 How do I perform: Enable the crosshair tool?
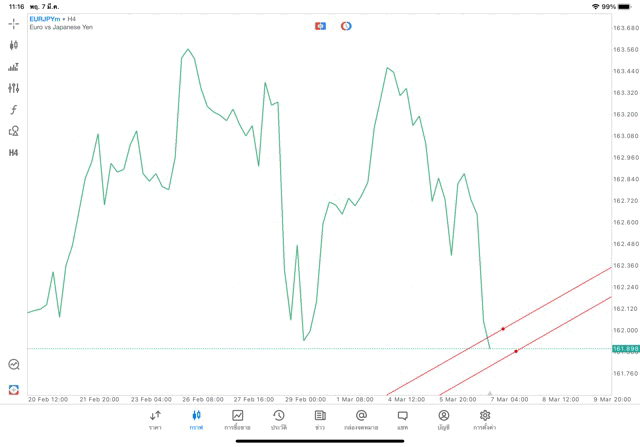pyautogui.click(x=13, y=23)
